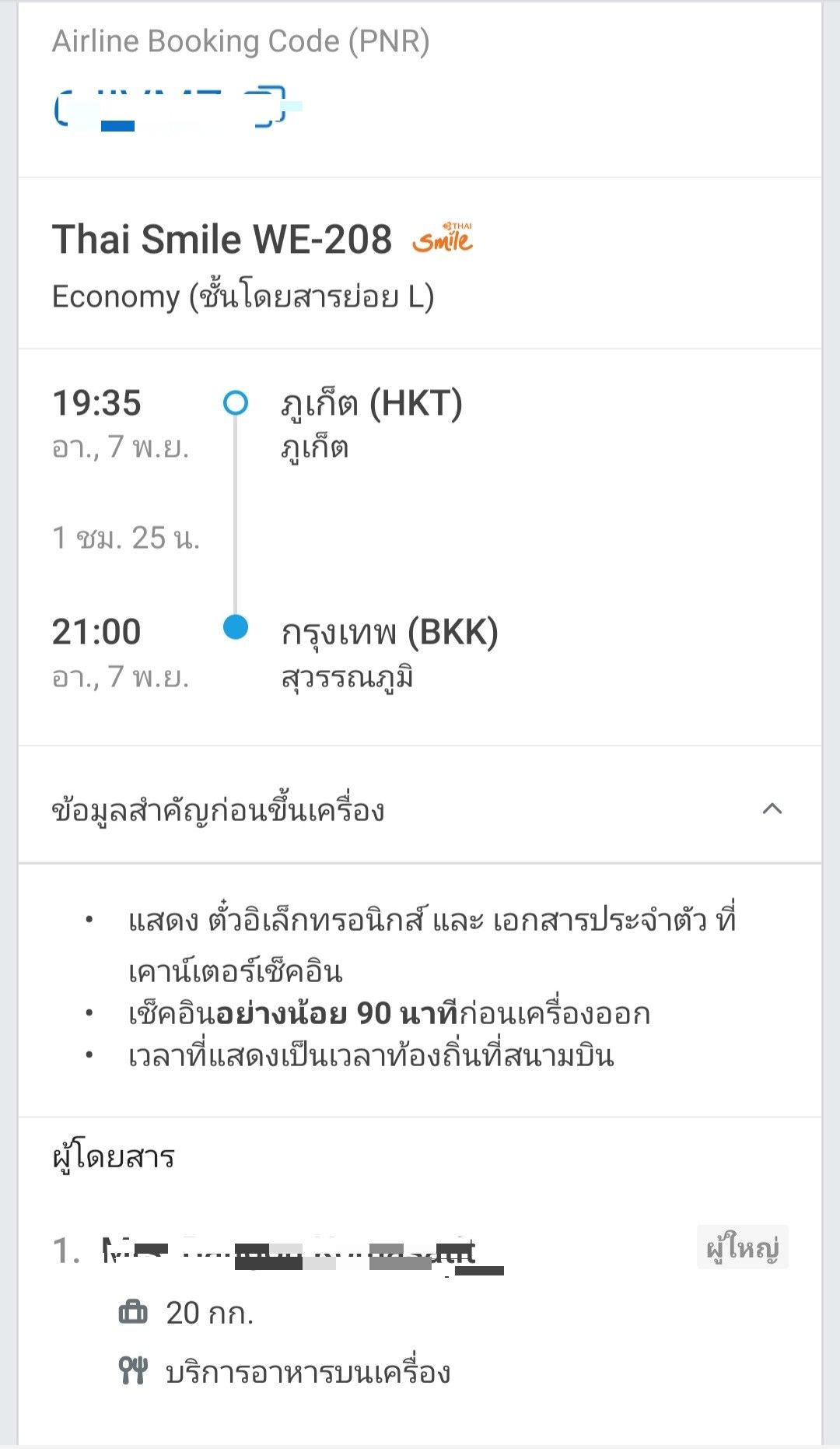Viewport: 840px width, 1449px height.
Task: Copy the airline booking code (PNR)
Action: coord(265,106)
